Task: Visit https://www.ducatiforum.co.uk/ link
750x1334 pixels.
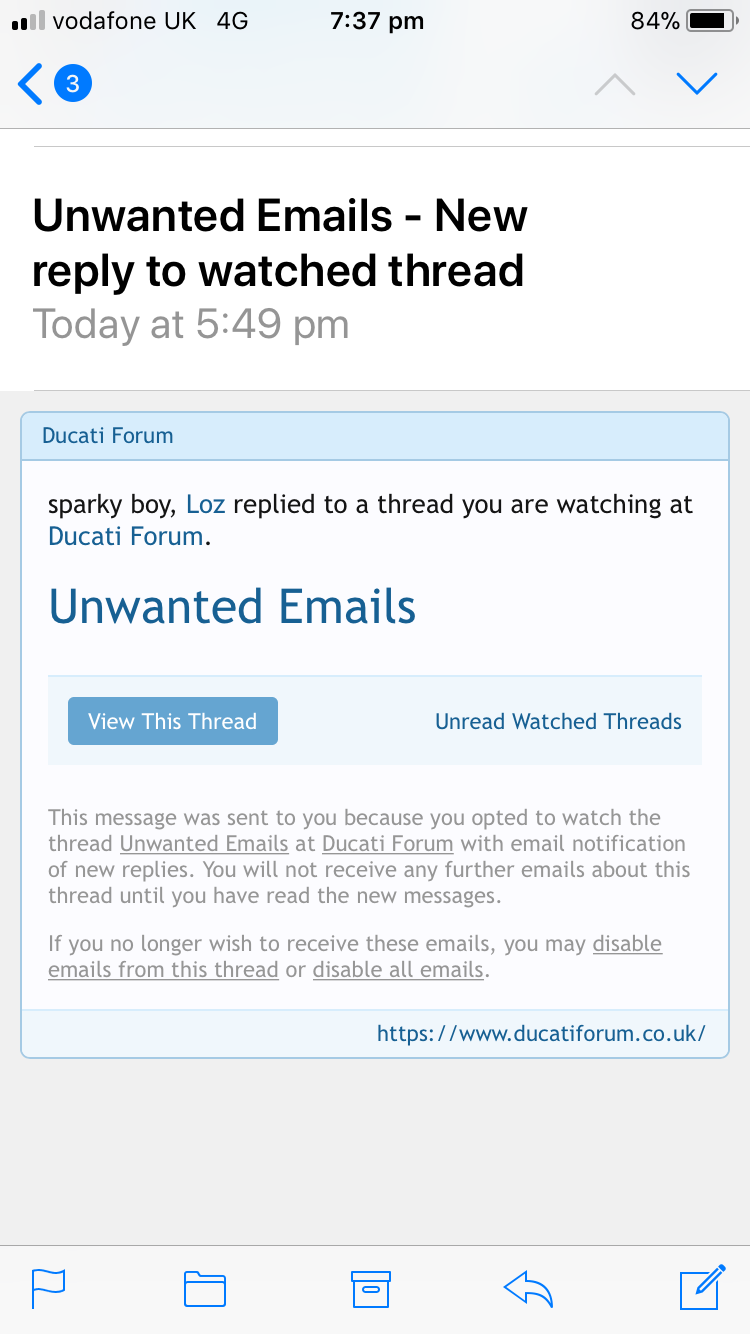Action: [x=541, y=1033]
